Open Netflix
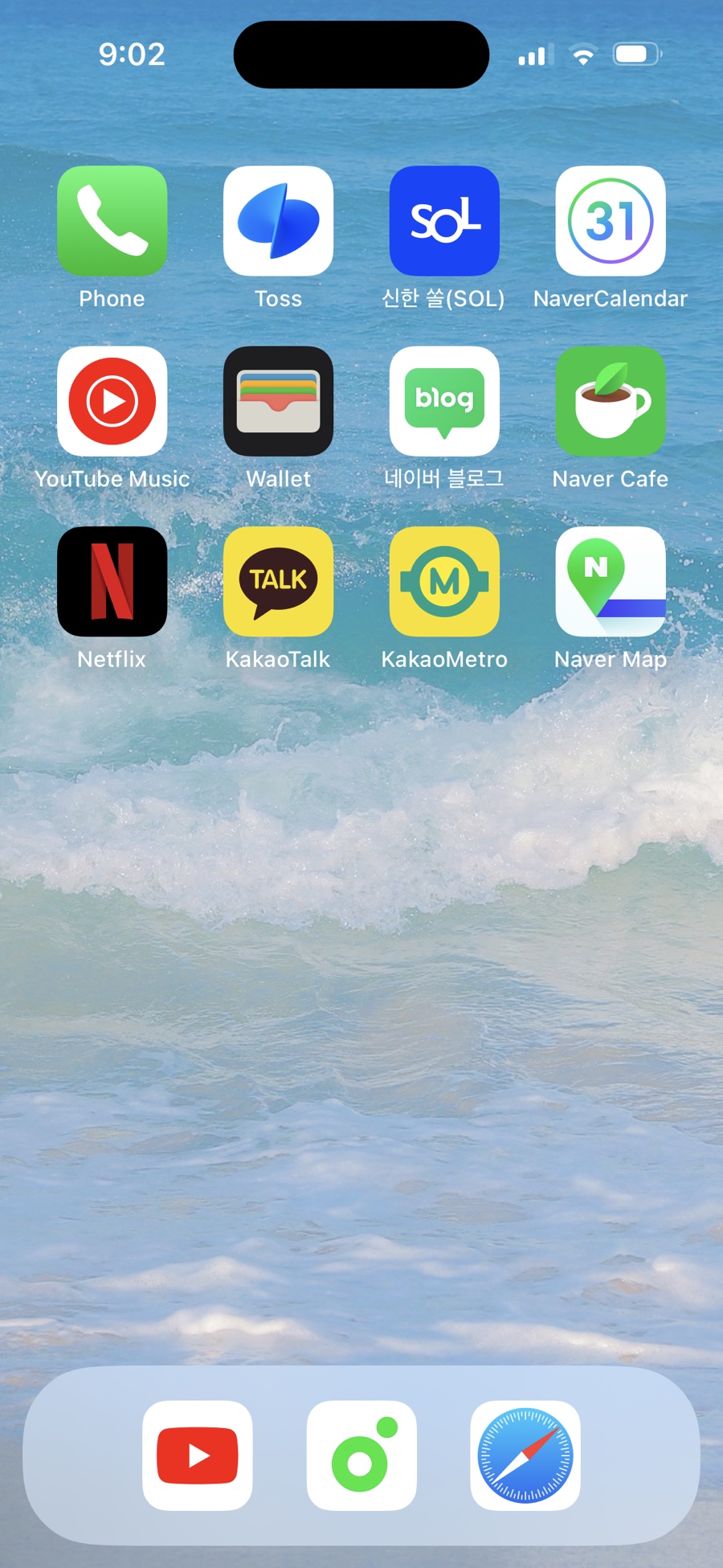The width and height of the screenshot is (723, 1568). click(112, 581)
